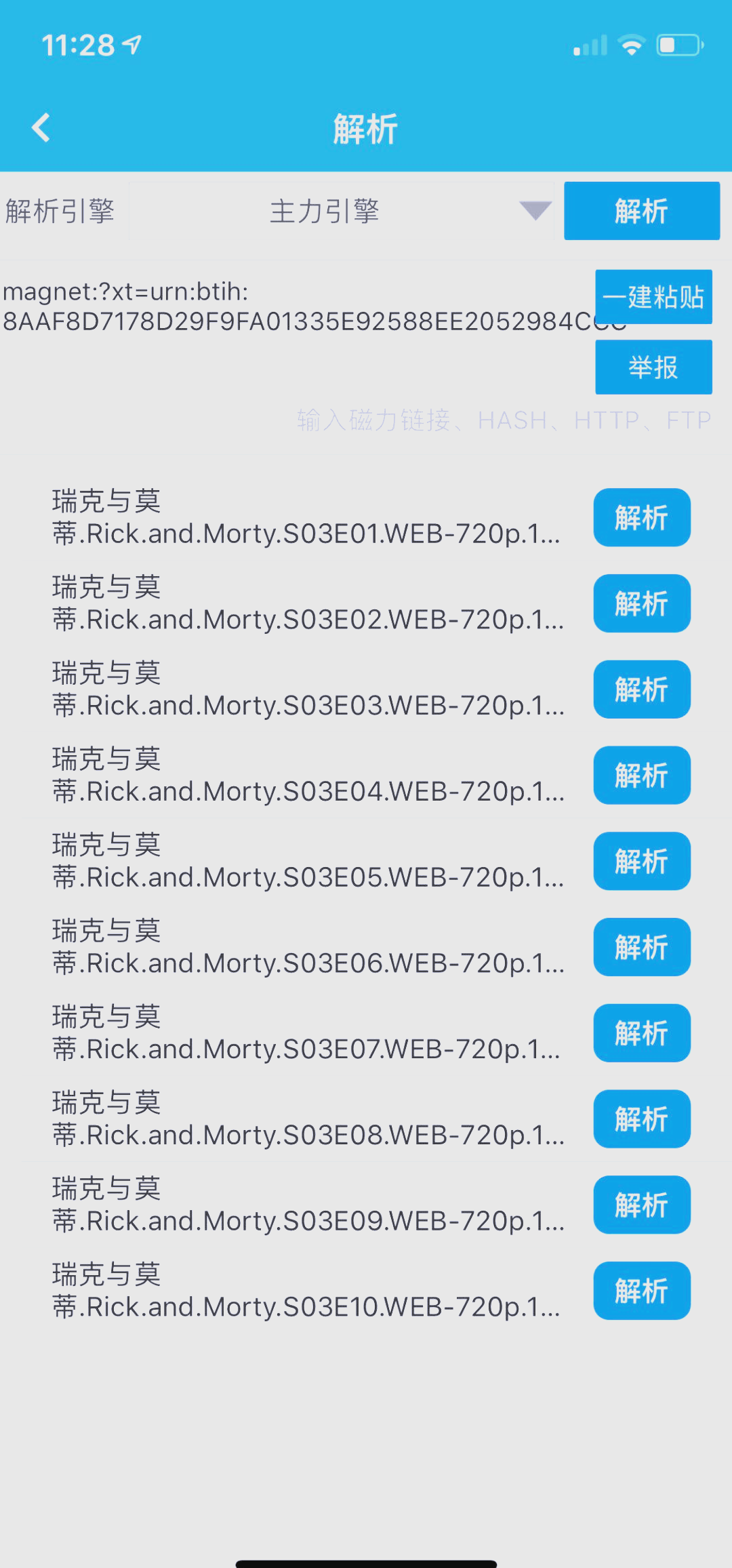Tap 解析 for Rick.and.Morty.S03E03

(642, 689)
